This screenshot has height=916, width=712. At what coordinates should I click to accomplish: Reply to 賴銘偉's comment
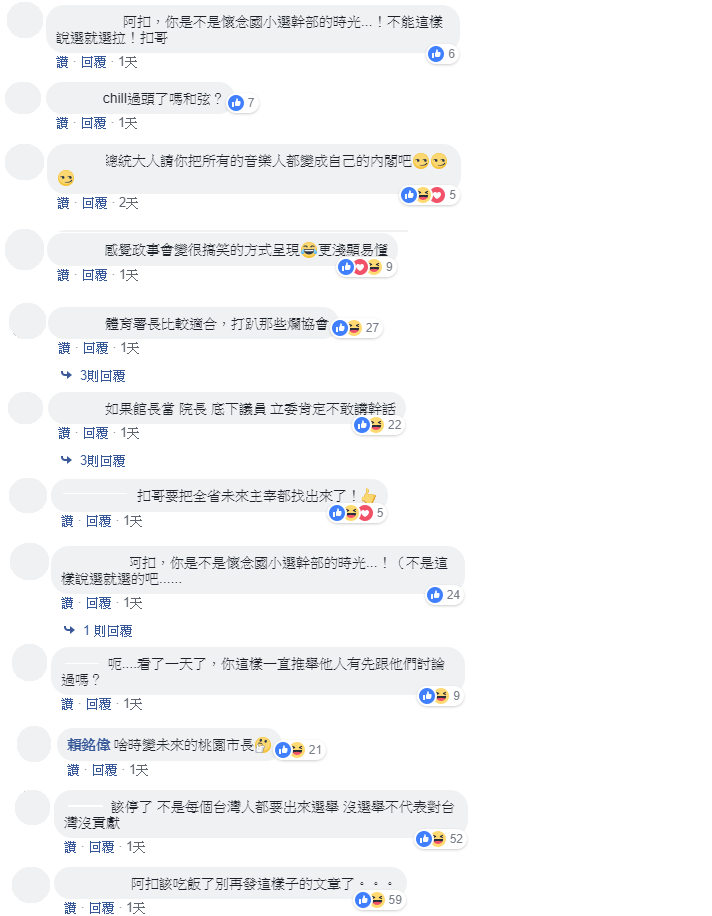tap(104, 770)
